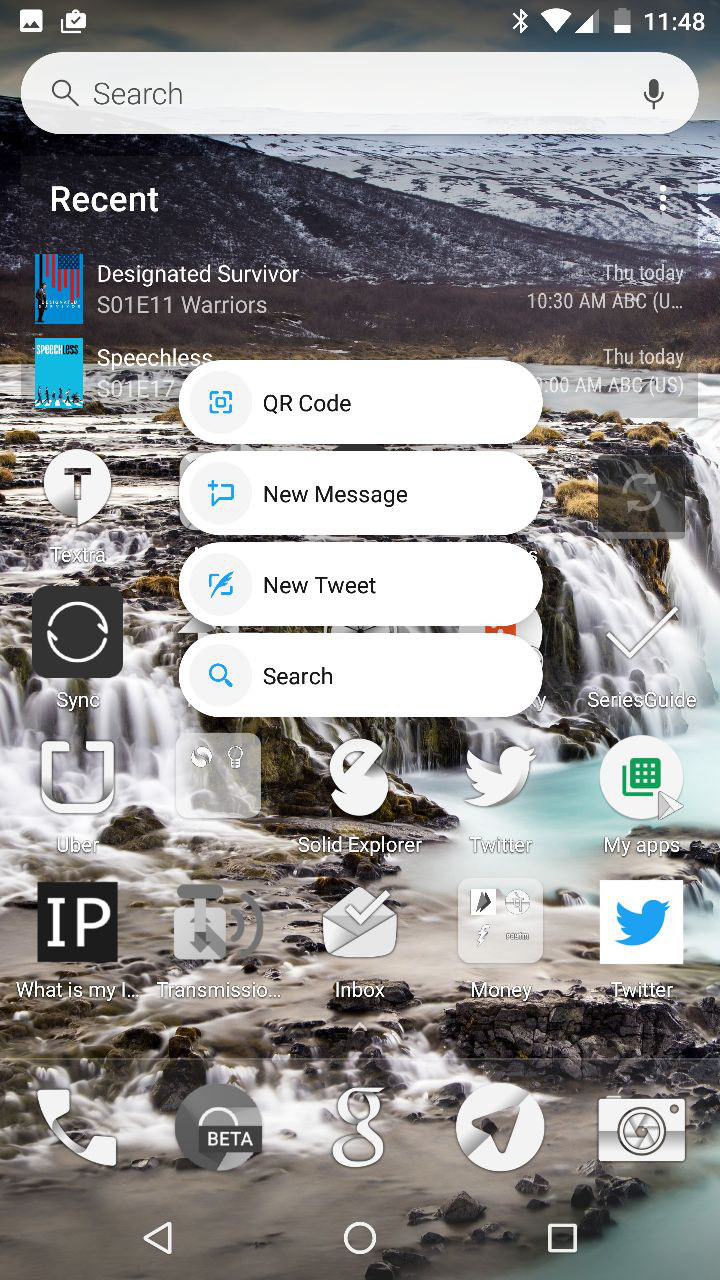
Task: Open the My apps shortcut
Action: (641, 778)
